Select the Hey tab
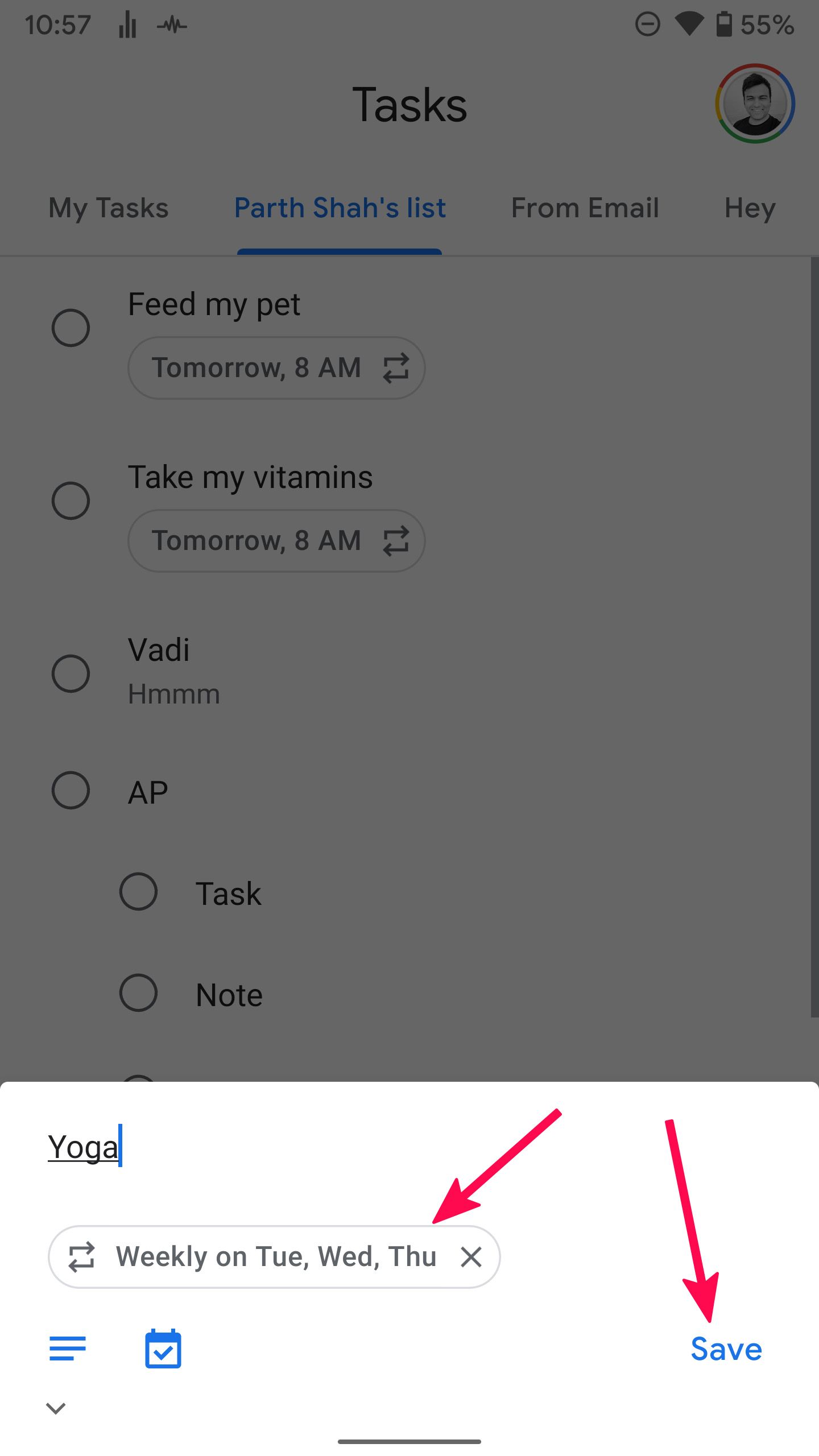The width and height of the screenshot is (819, 1456). (750, 208)
